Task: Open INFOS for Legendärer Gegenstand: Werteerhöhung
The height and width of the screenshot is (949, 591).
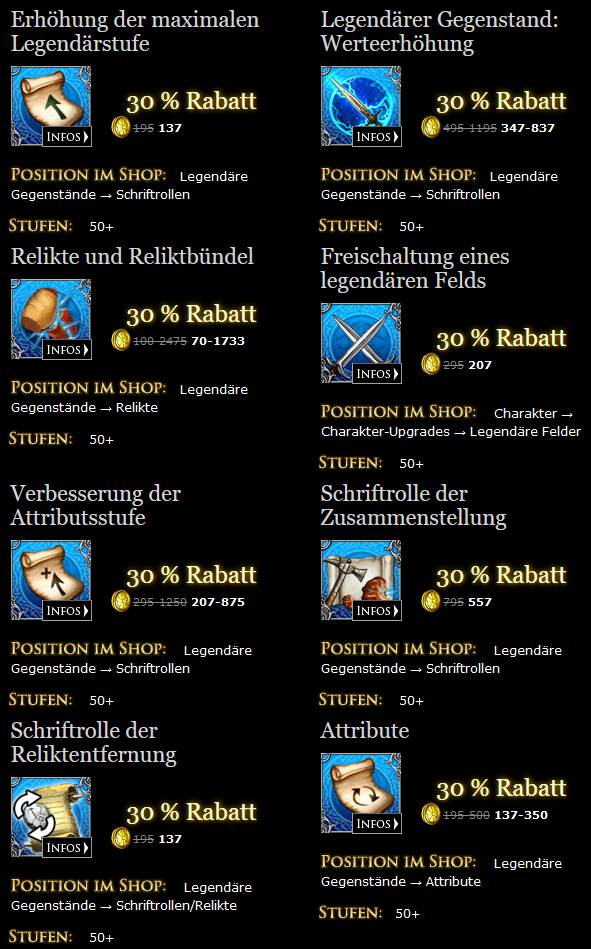Action: [377, 137]
